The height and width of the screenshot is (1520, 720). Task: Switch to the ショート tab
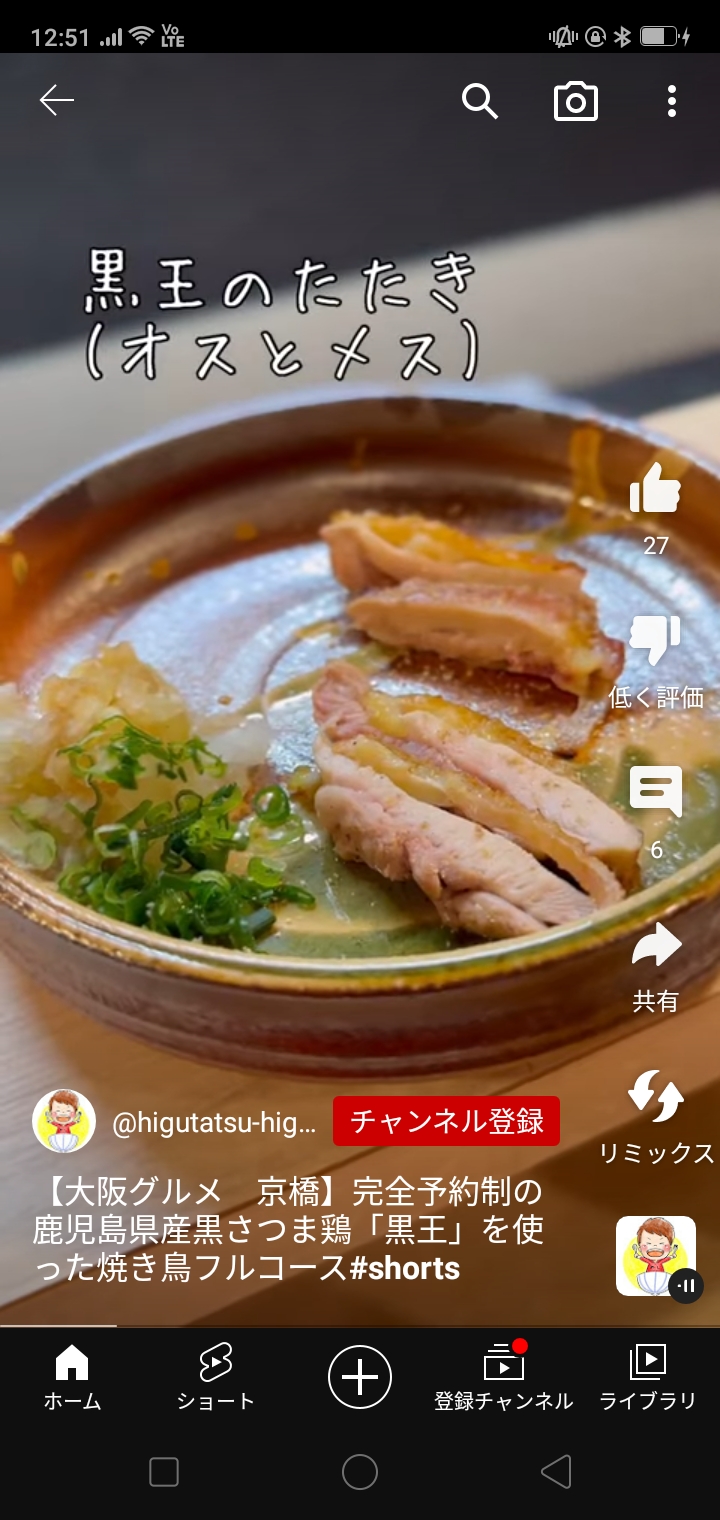(216, 1377)
